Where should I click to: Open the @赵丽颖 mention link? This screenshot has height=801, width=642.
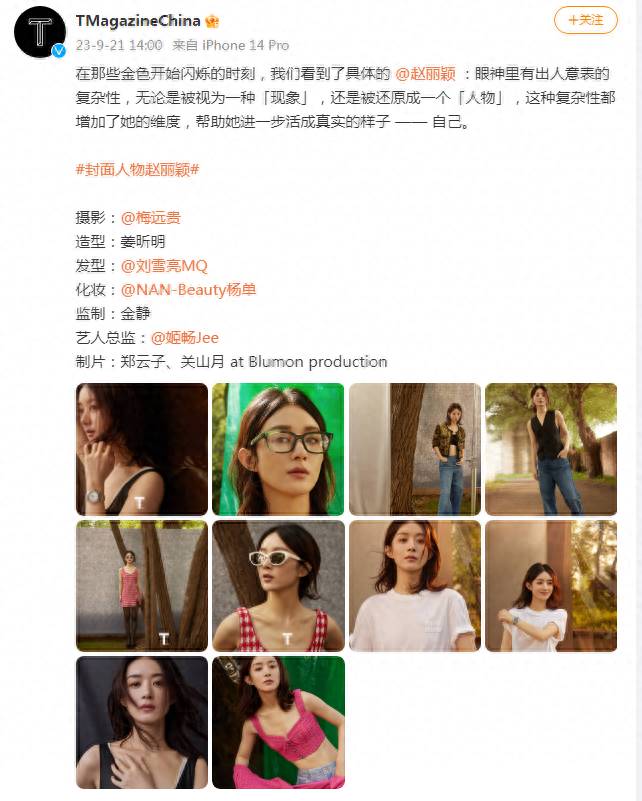pyautogui.click(x=430, y=74)
